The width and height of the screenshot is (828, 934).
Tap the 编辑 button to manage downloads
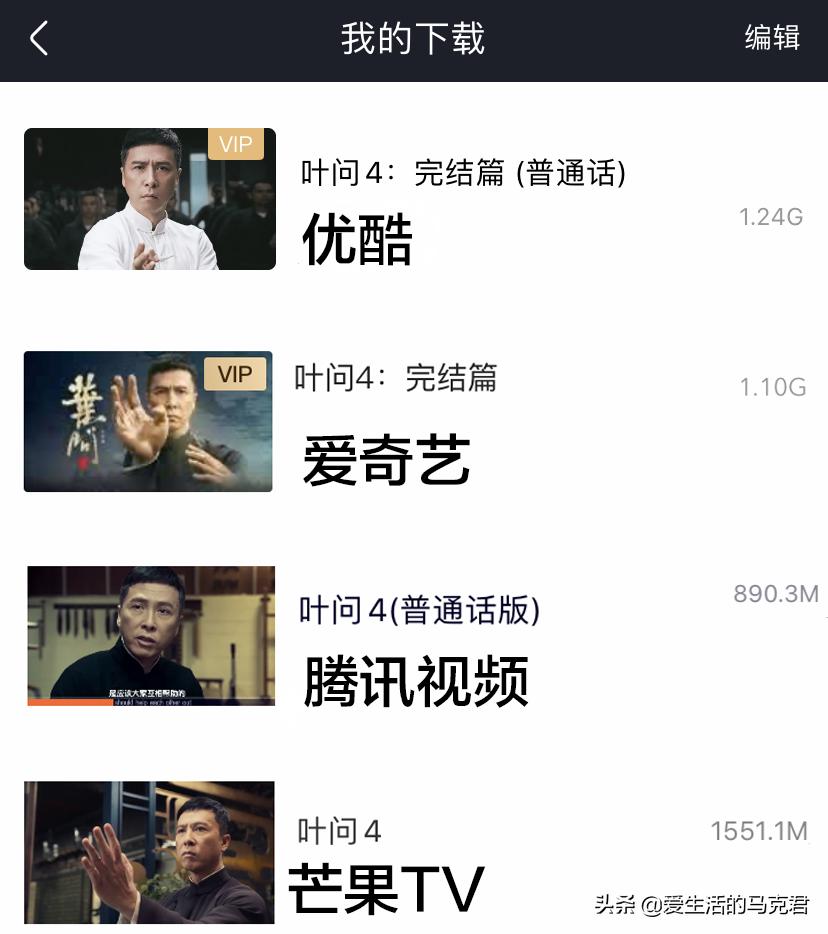(771, 38)
